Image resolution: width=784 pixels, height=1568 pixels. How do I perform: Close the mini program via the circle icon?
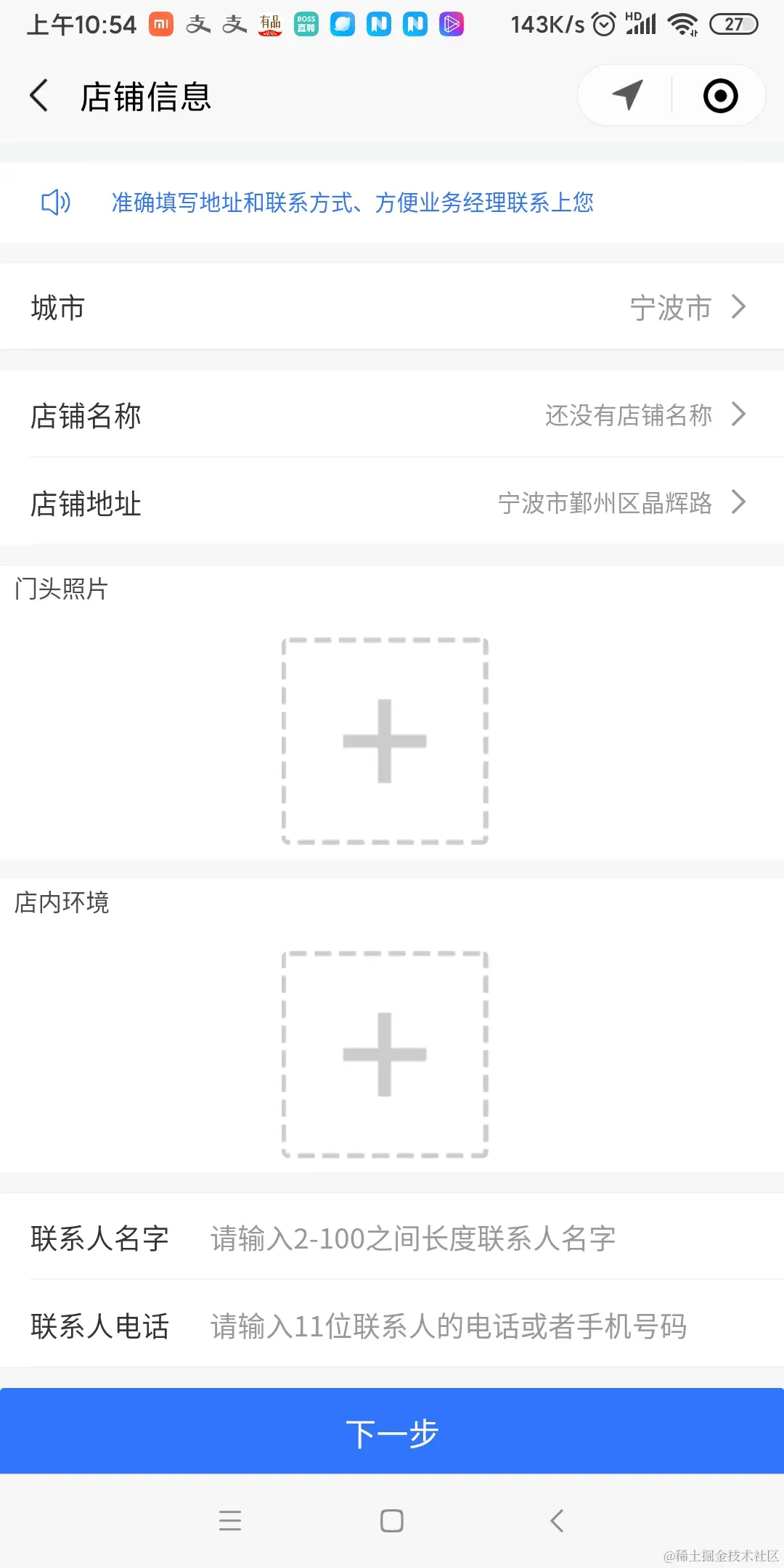(720, 96)
